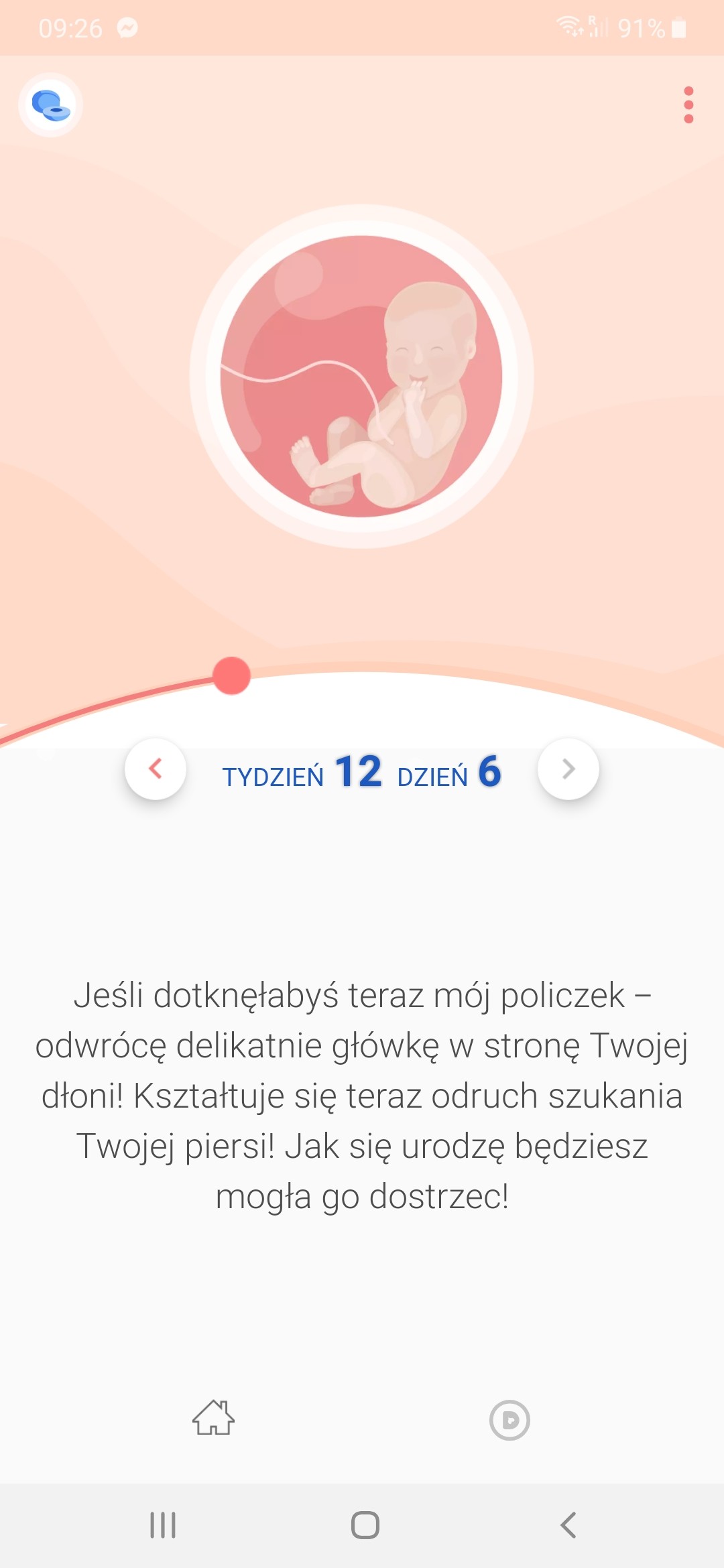Go back with the system back button
This screenshot has width=724, height=1568.
[568, 1525]
